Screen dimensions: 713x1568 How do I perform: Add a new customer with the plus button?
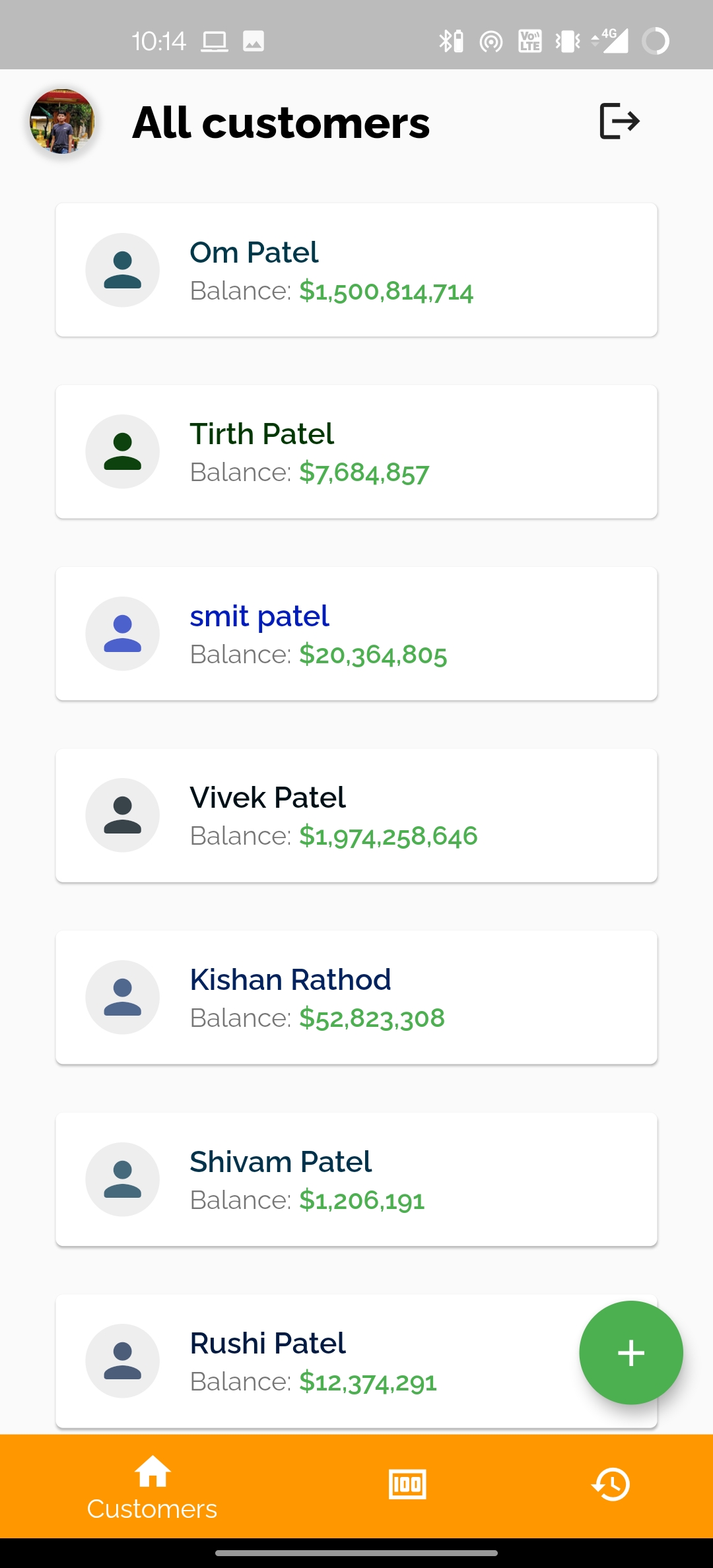click(630, 1353)
